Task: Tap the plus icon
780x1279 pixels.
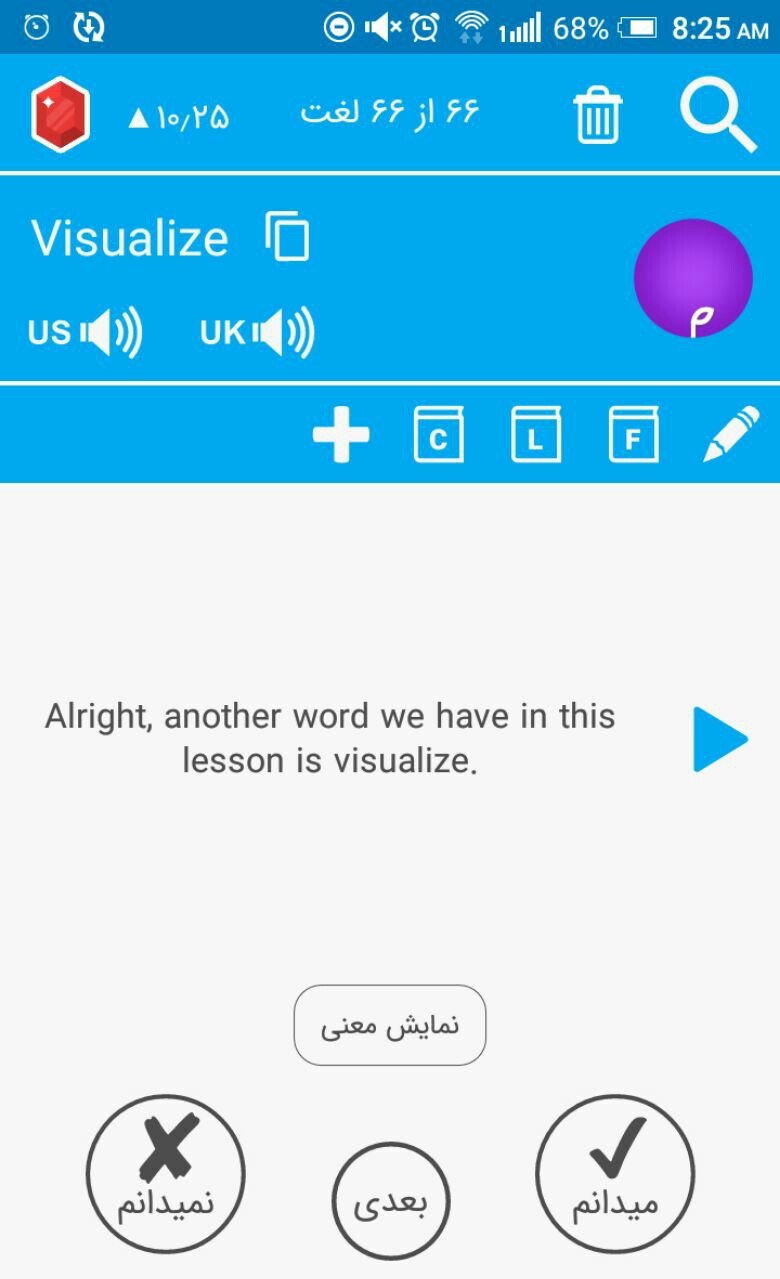Action: (x=341, y=435)
